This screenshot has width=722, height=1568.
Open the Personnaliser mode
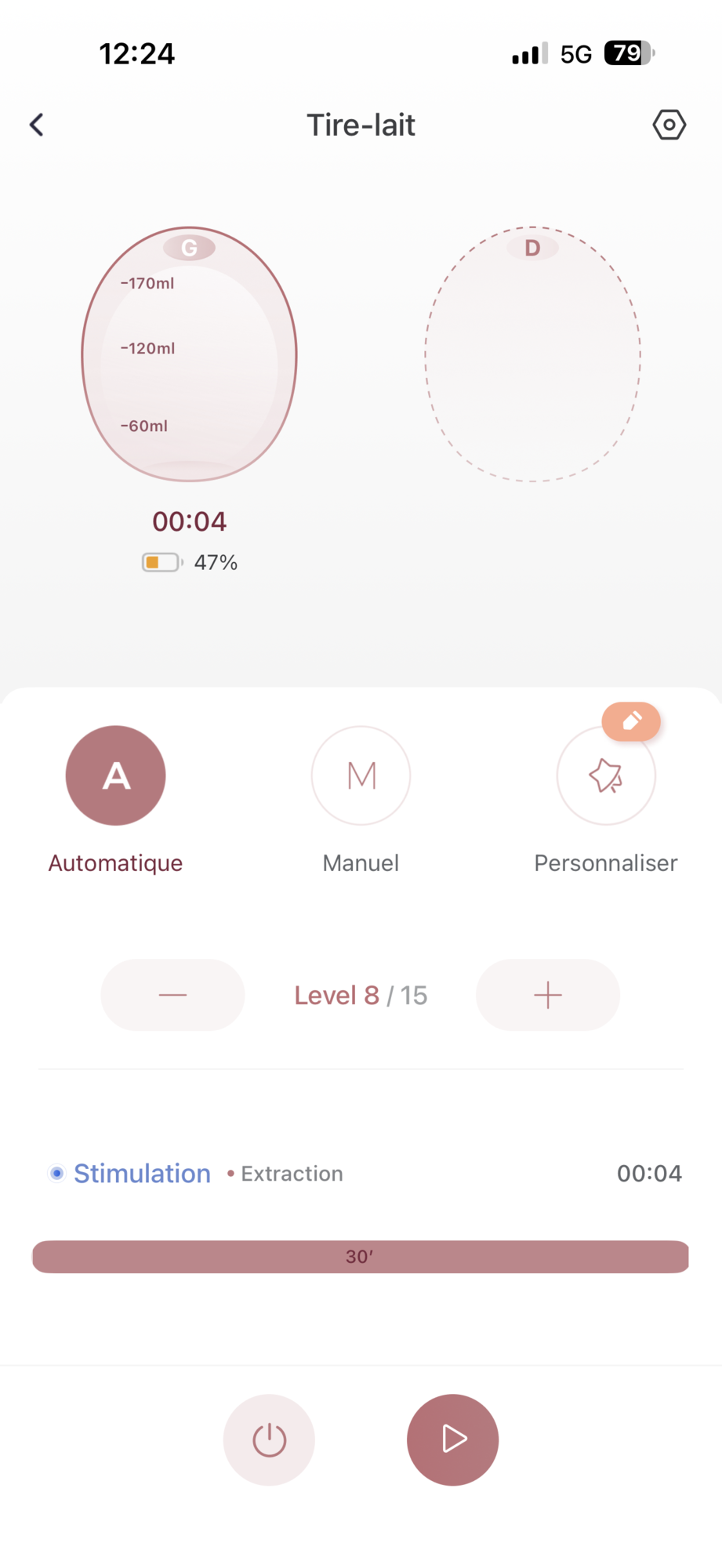coord(605,775)
